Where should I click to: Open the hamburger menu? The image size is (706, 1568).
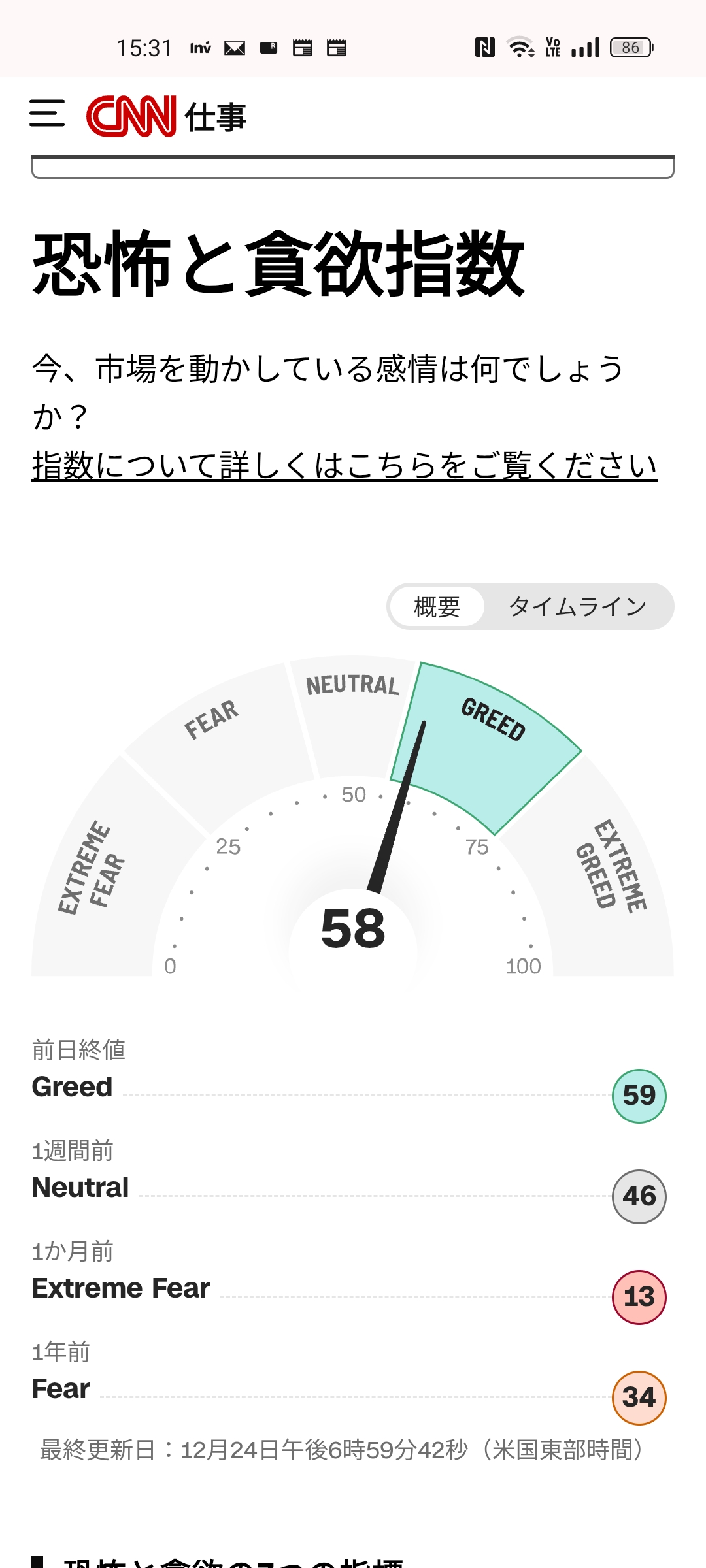click(x=47, y=114)
